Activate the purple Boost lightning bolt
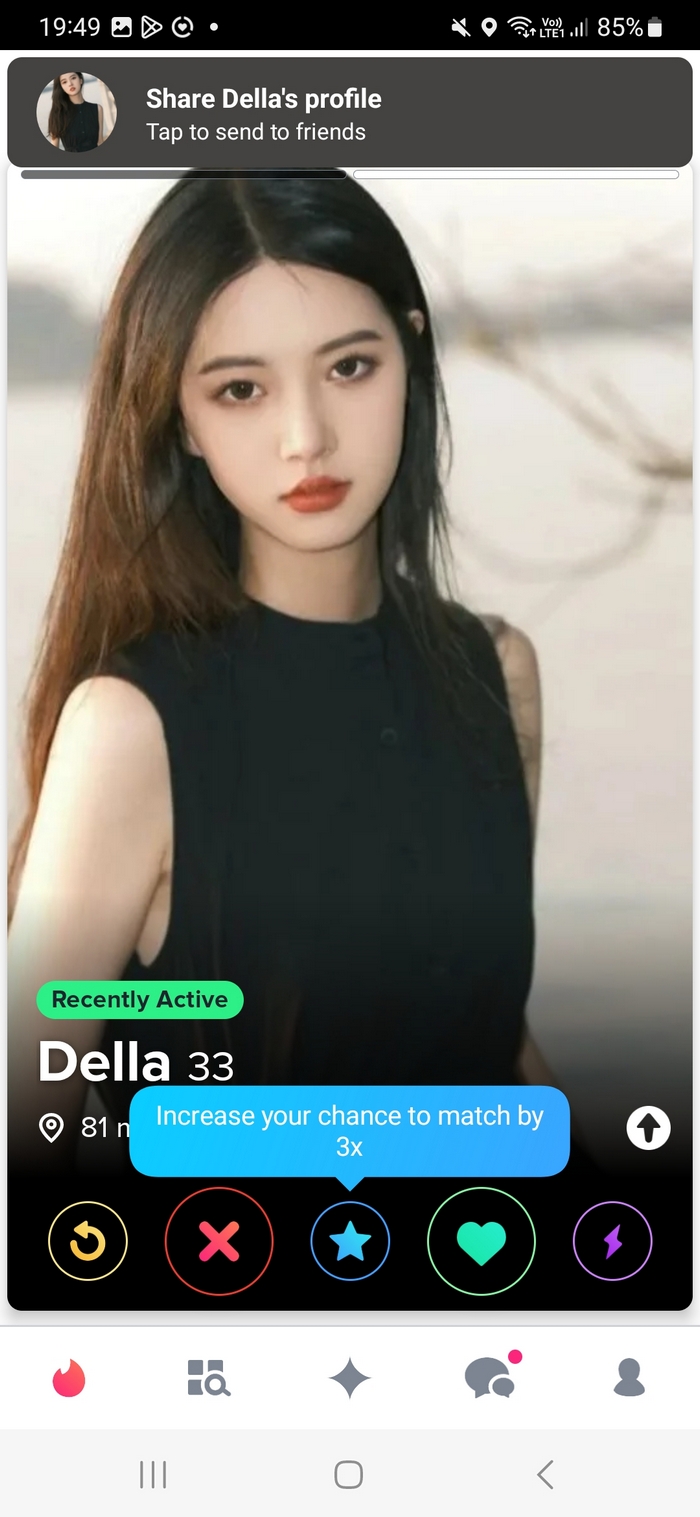 pyautogui.click(x=612, y=1242)
